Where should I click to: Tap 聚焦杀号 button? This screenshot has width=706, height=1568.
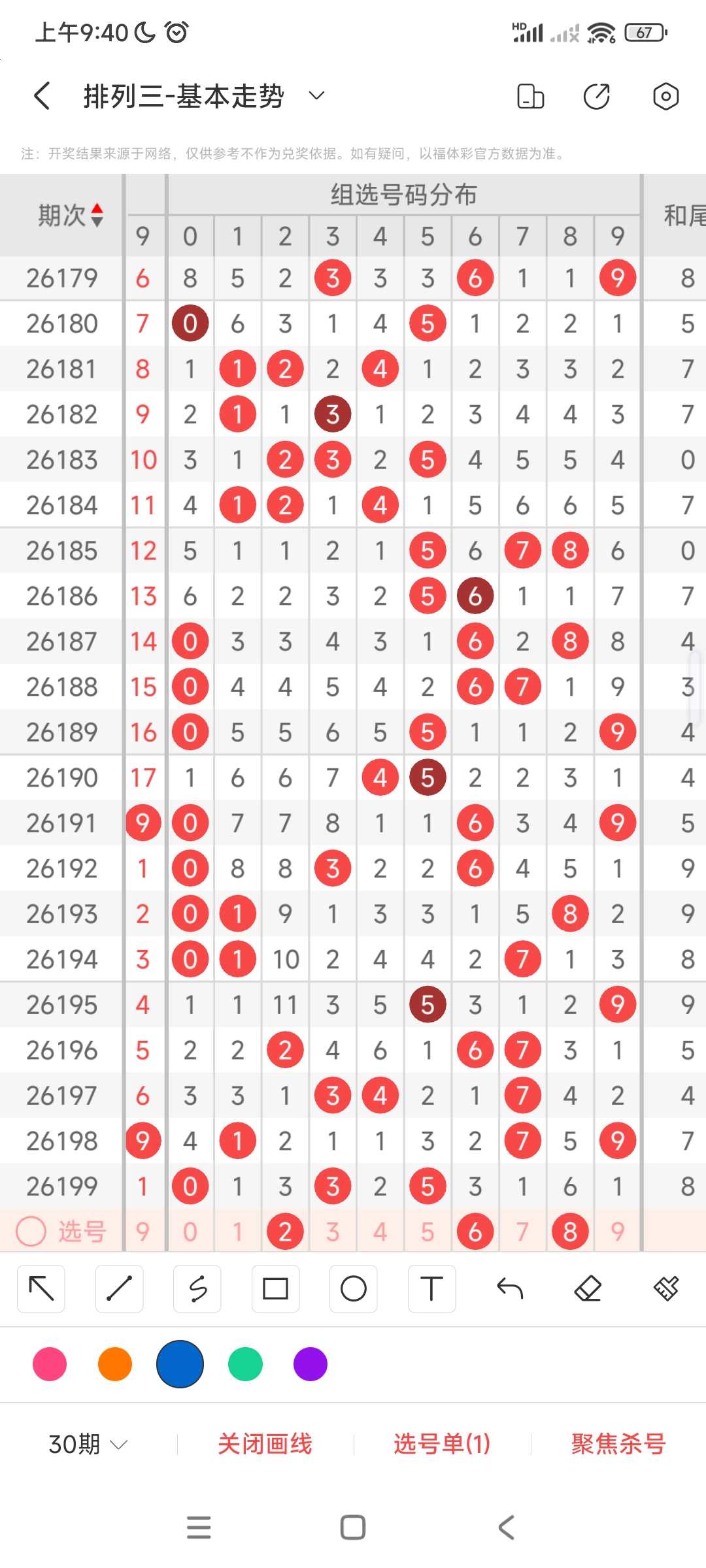(x=618, y=1444)
